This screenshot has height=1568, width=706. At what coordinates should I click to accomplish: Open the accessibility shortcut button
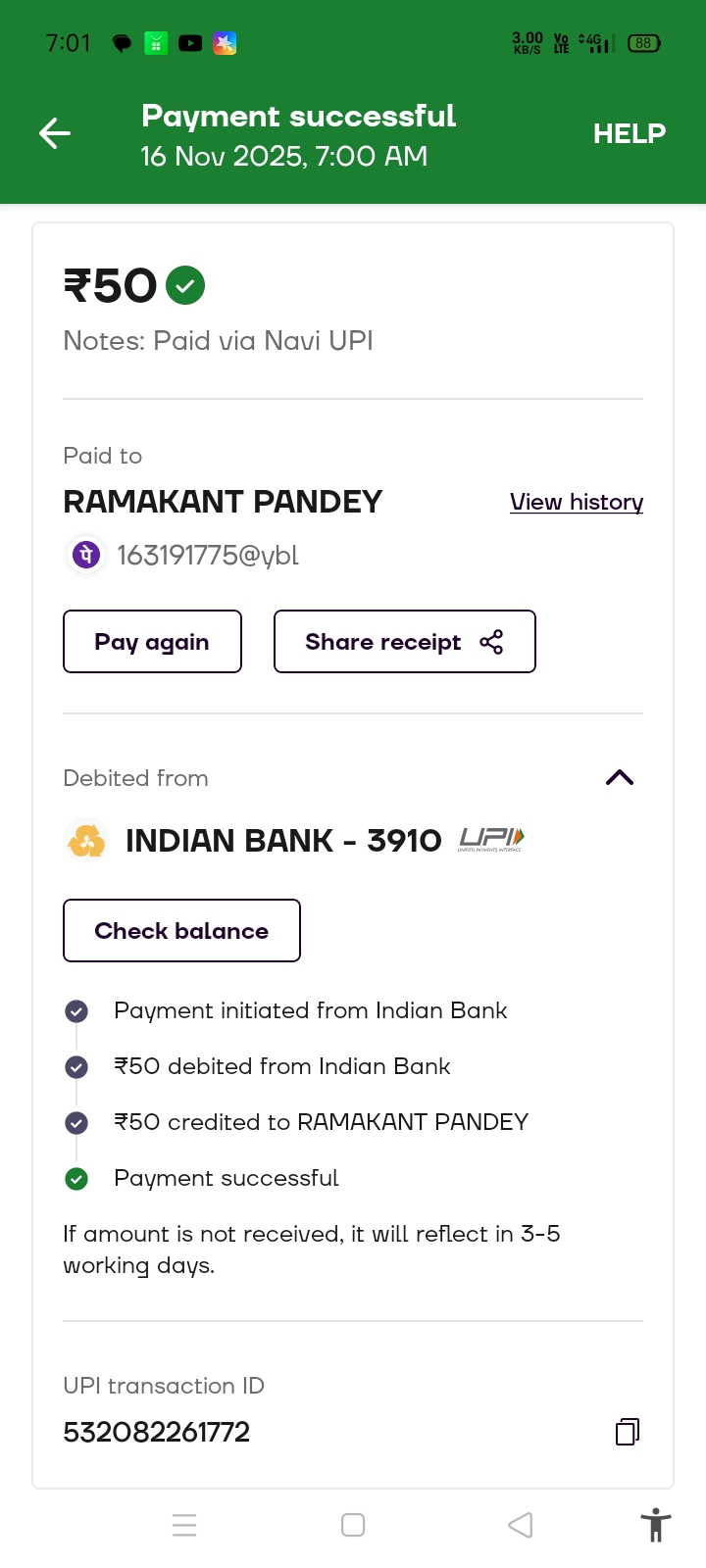[655, 1525]
